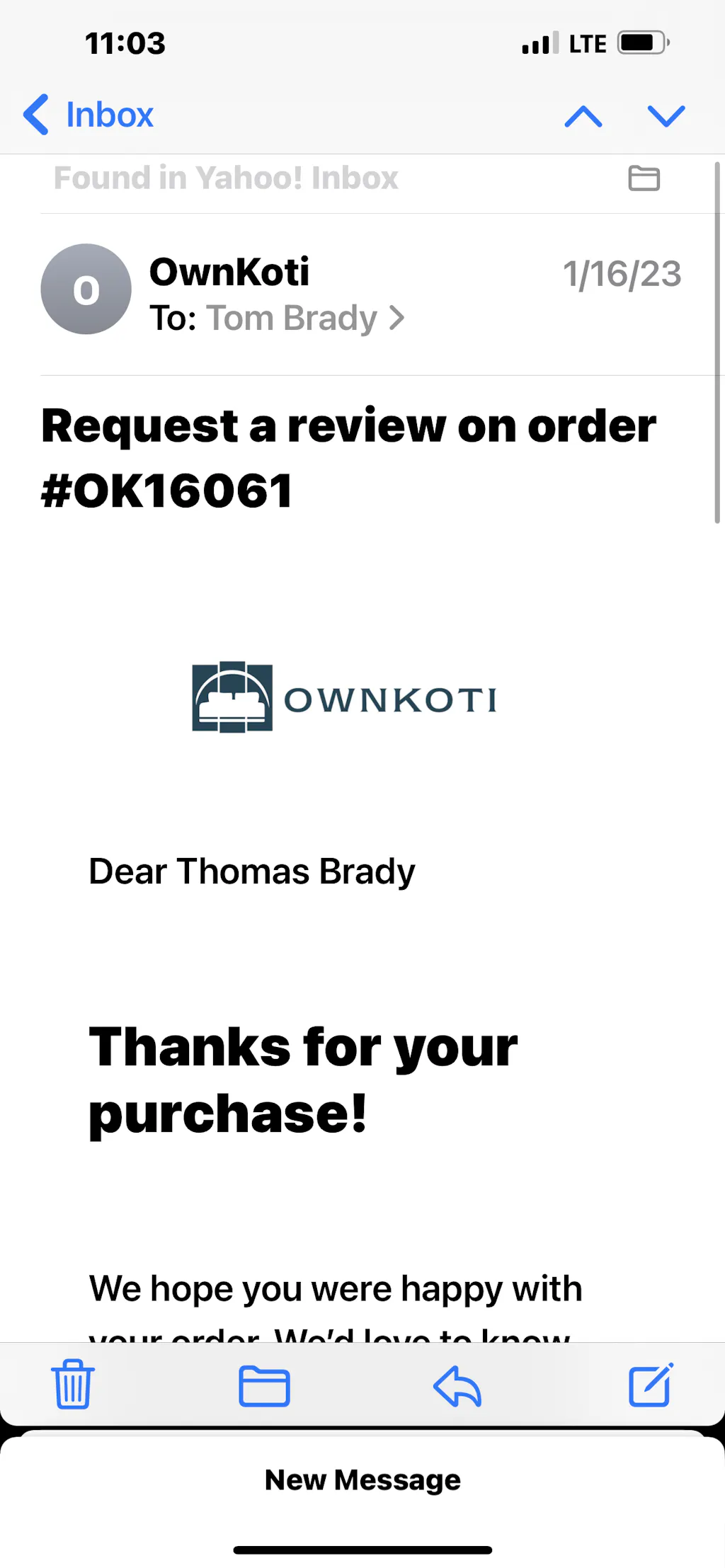
Task: Reopen the minimized New Message draft
Action: (362, 1480)
